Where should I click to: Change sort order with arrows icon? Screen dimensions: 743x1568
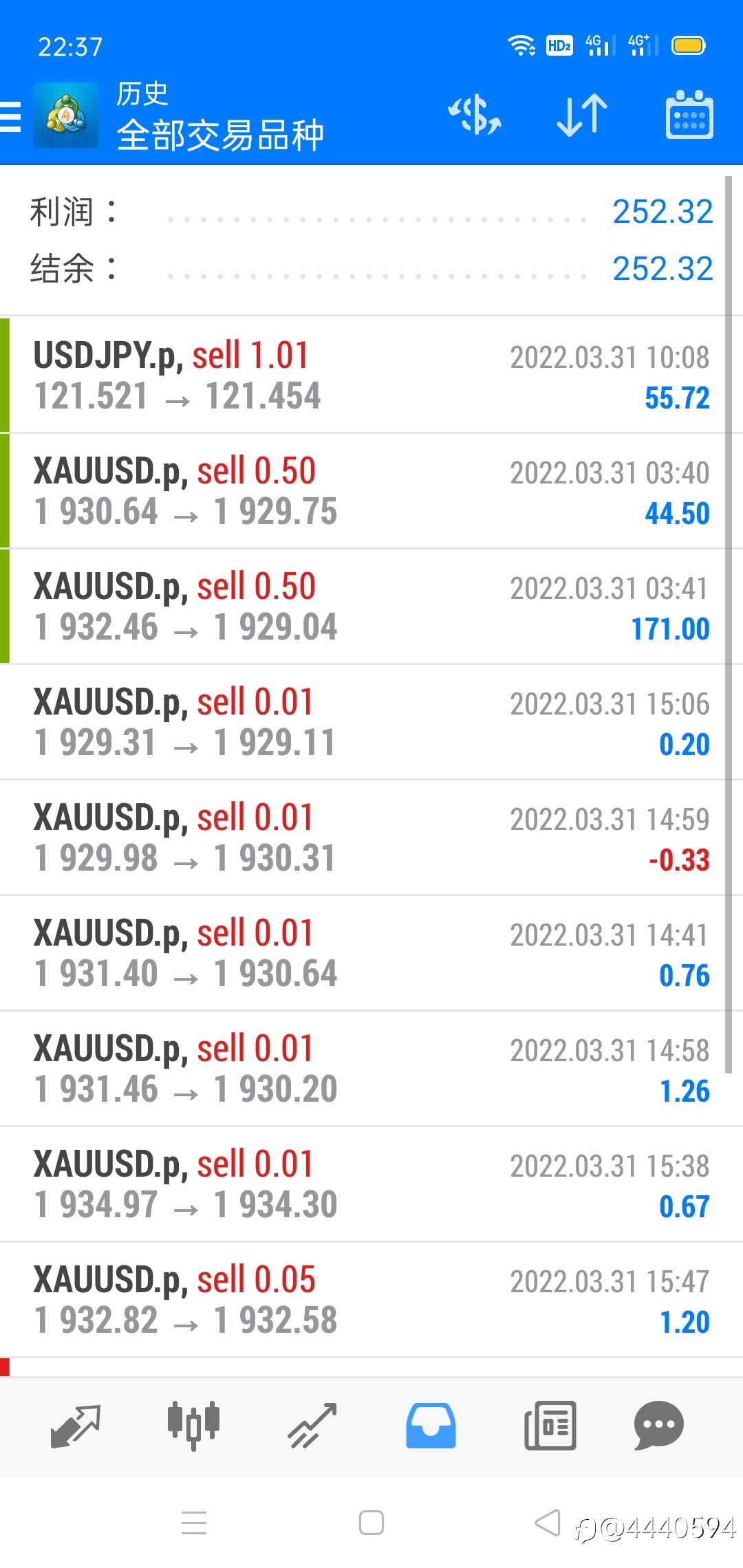click(582, 115)
